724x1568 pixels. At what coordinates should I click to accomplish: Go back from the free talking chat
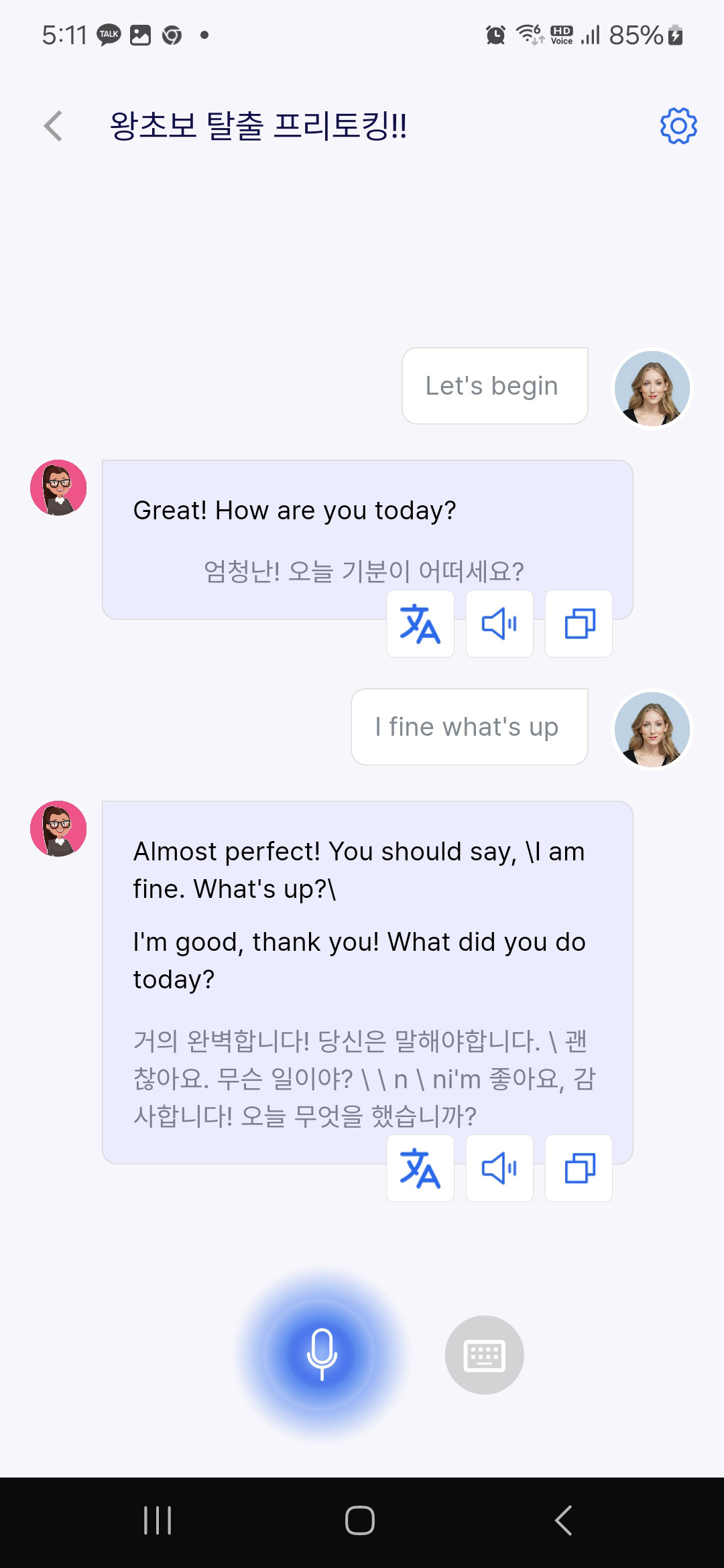pos(53,126)
